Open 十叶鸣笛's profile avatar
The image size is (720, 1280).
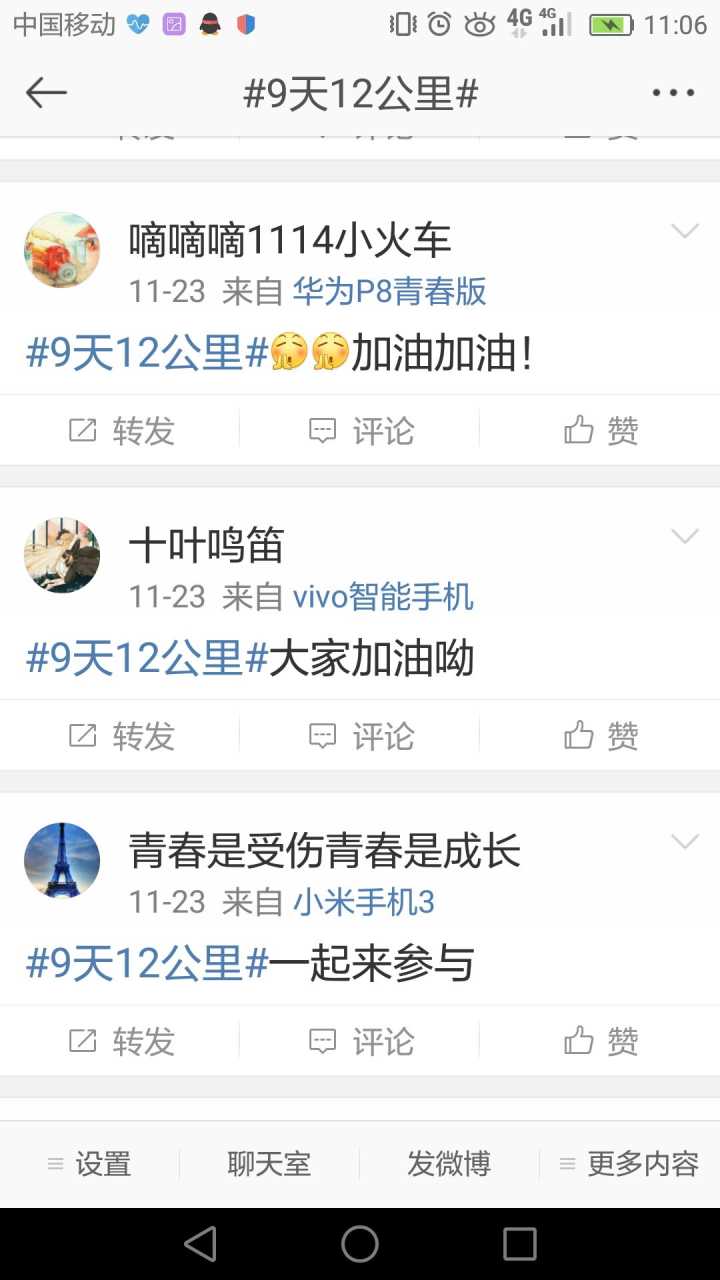click(x=62, y=555)
